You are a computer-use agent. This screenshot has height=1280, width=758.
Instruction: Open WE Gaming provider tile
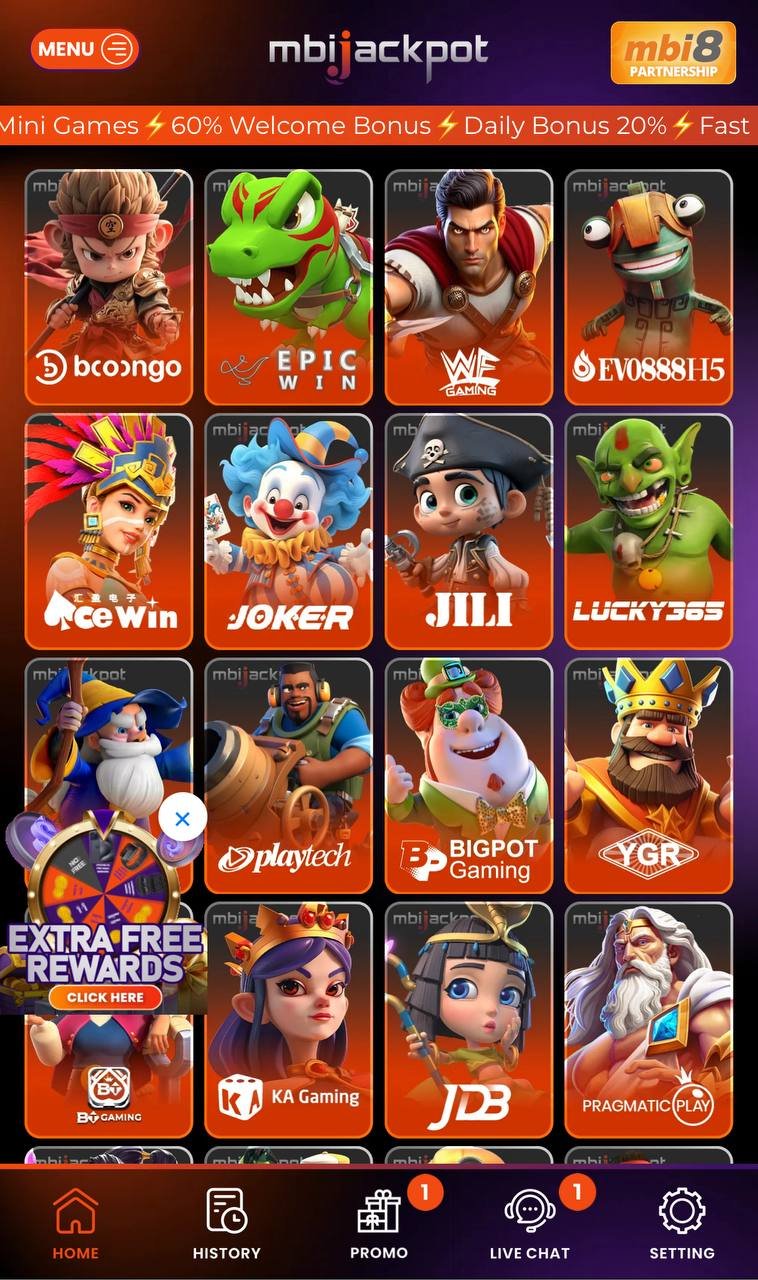click(x=468, y=286)
